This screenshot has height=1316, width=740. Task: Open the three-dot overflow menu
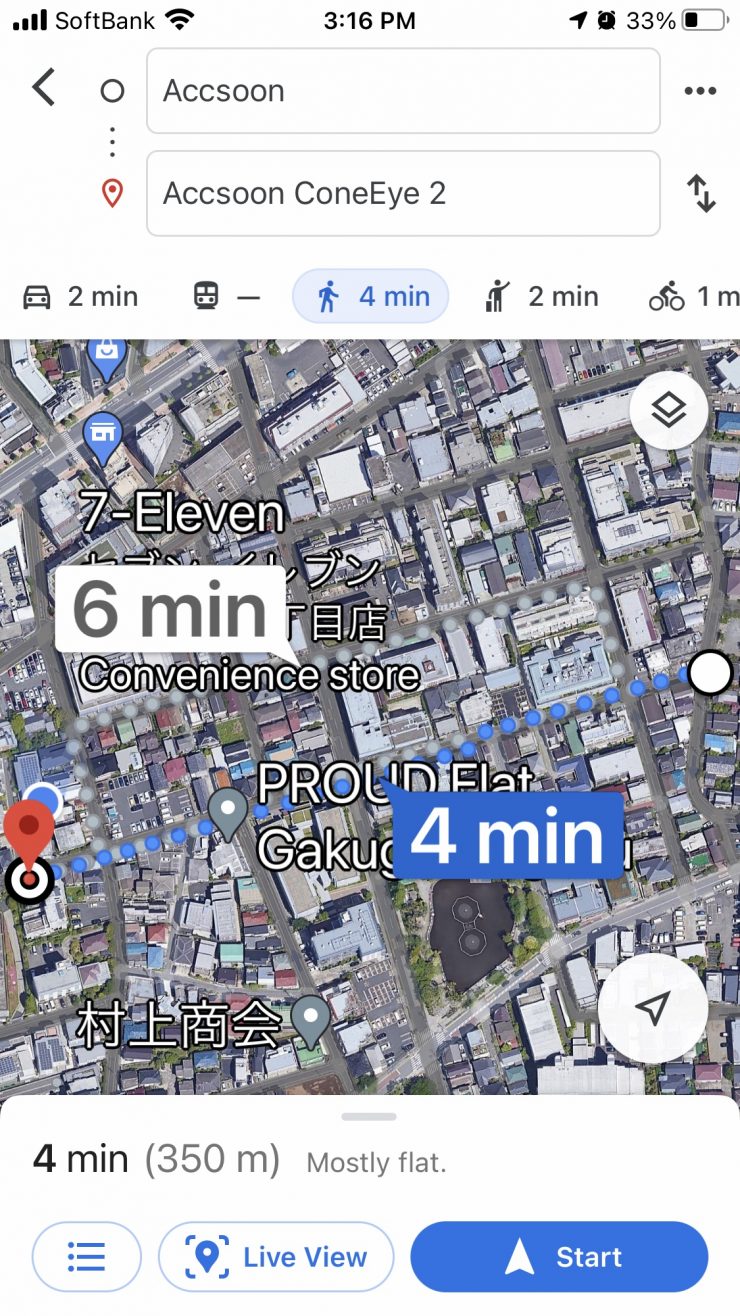[700, 91]
